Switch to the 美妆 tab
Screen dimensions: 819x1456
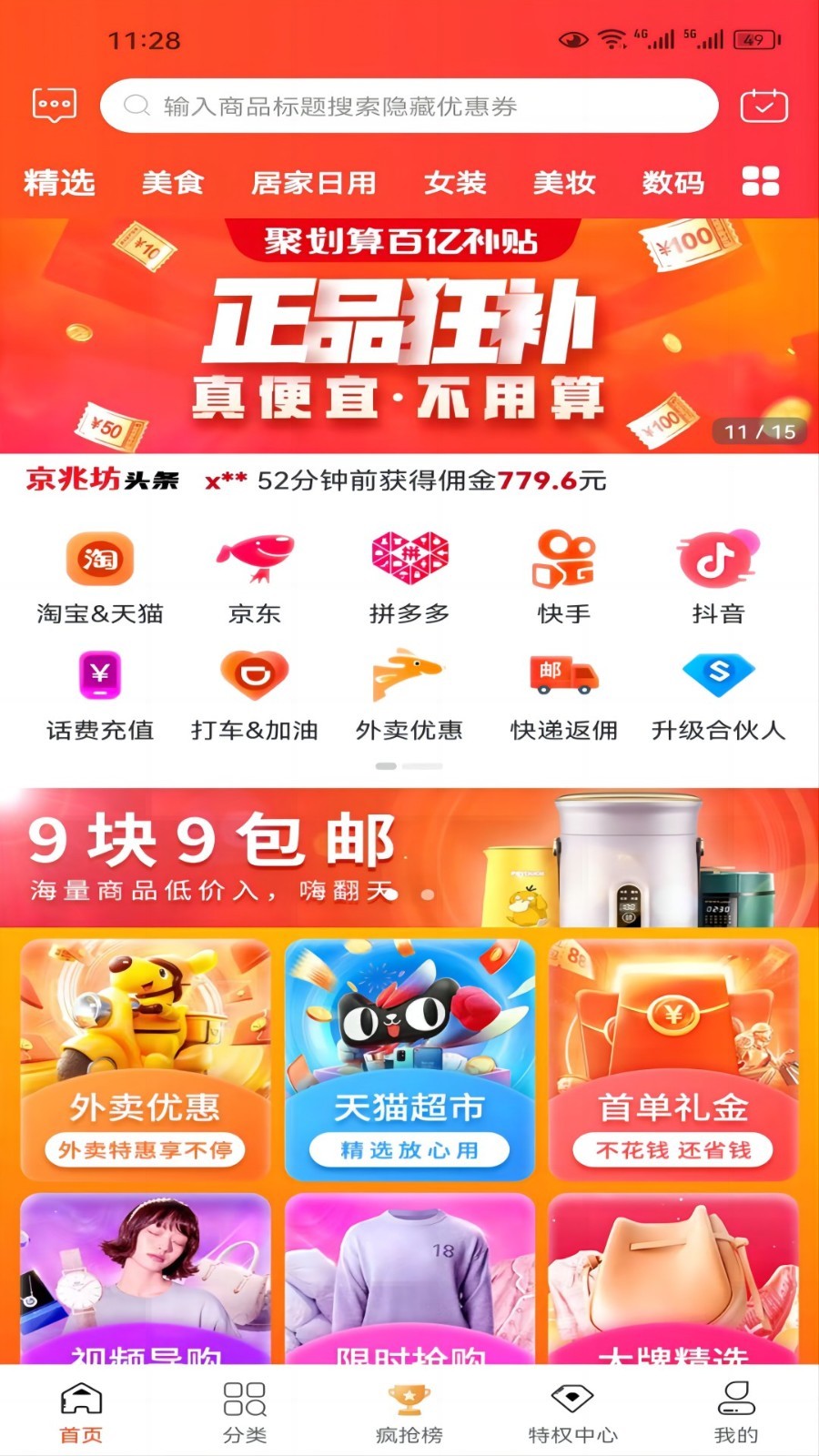click(563, 183)
